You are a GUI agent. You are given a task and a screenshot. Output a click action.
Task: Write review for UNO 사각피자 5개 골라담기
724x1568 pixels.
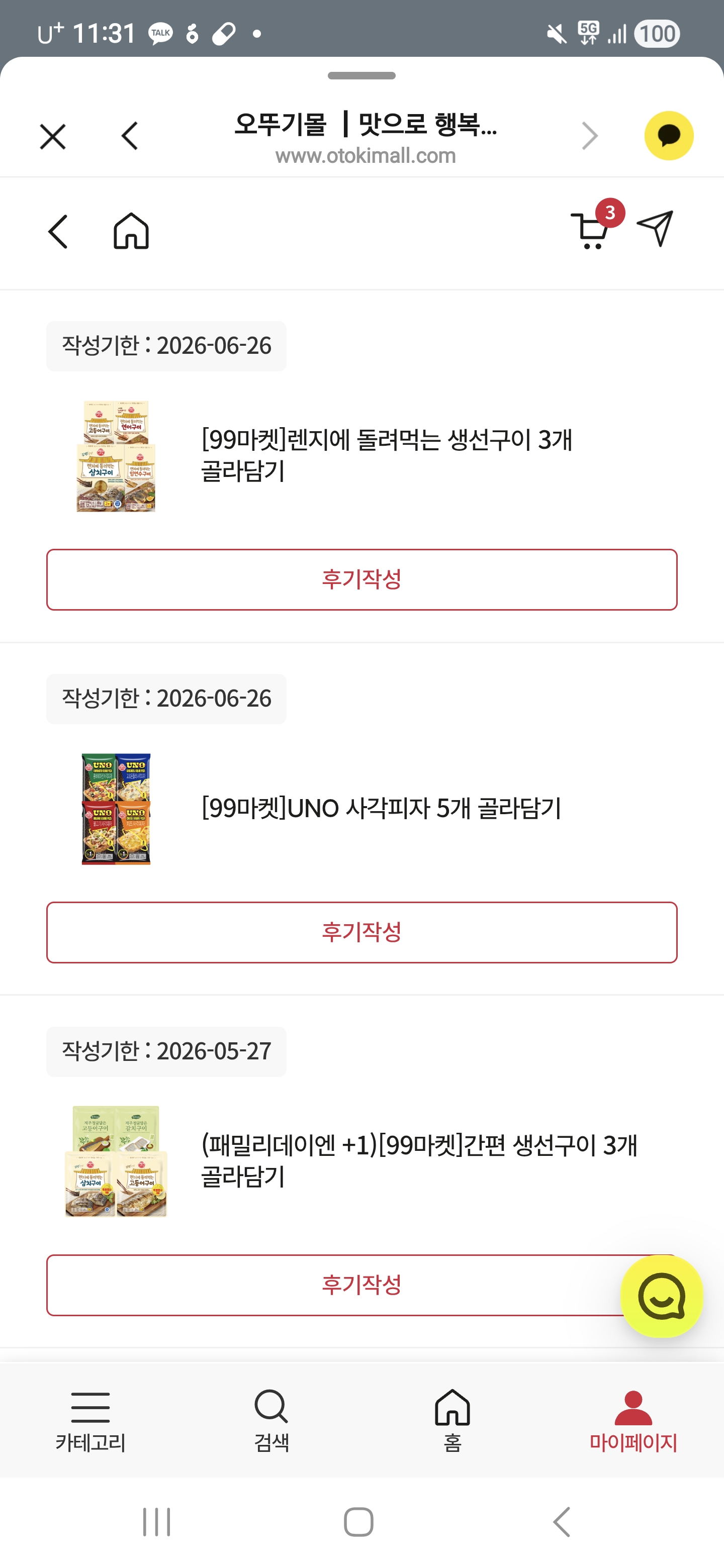361,932
